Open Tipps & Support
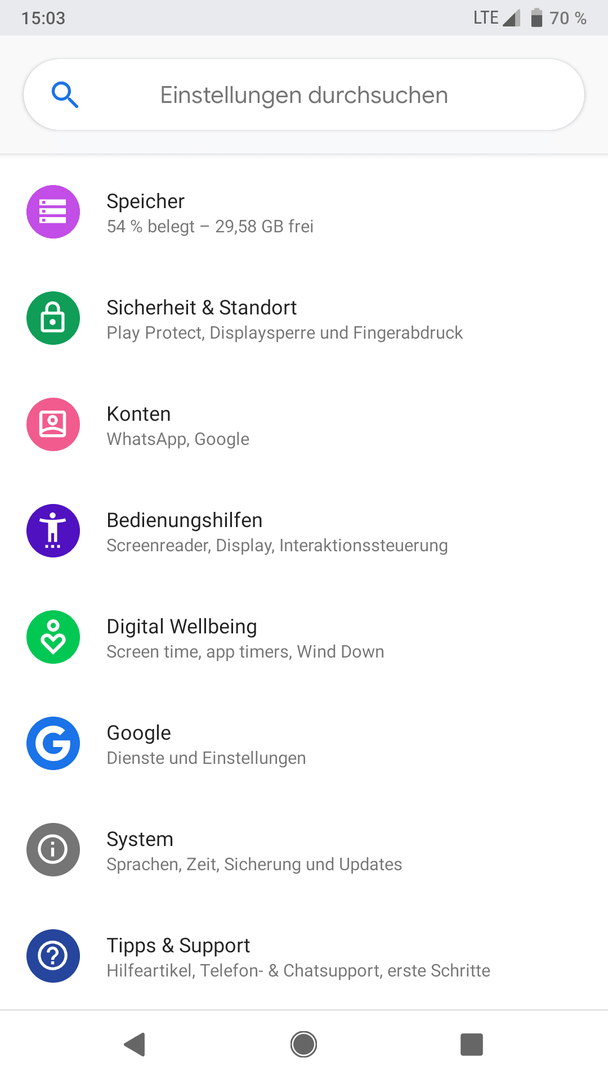Viewport: 608px width, 1080px height. [304, 956]
